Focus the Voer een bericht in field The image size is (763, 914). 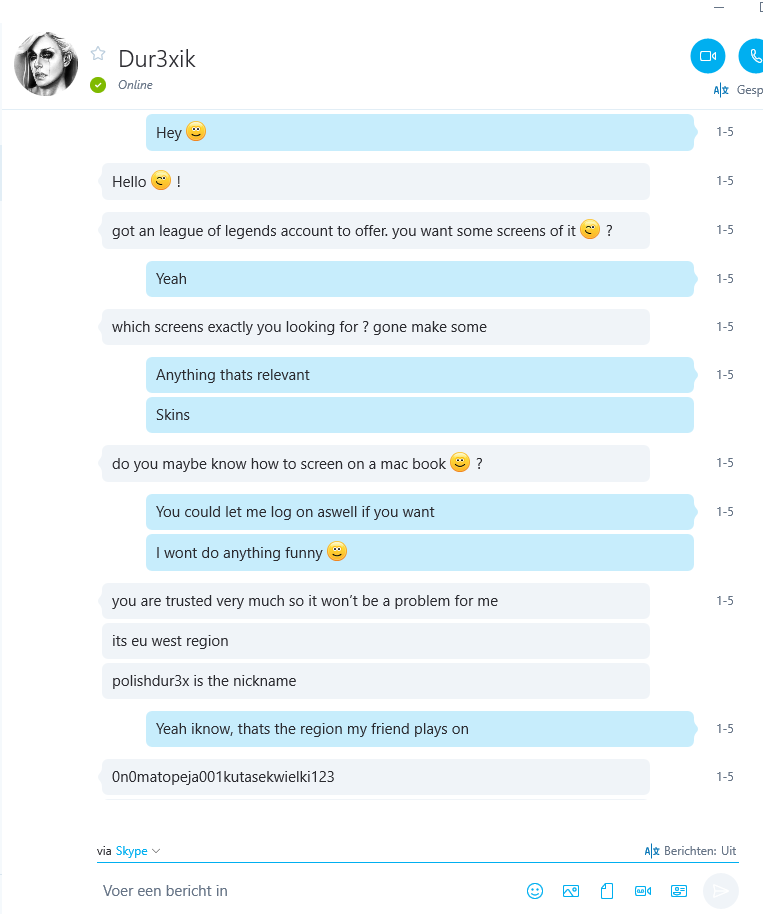pyautogui.click(x=300, y=890)
